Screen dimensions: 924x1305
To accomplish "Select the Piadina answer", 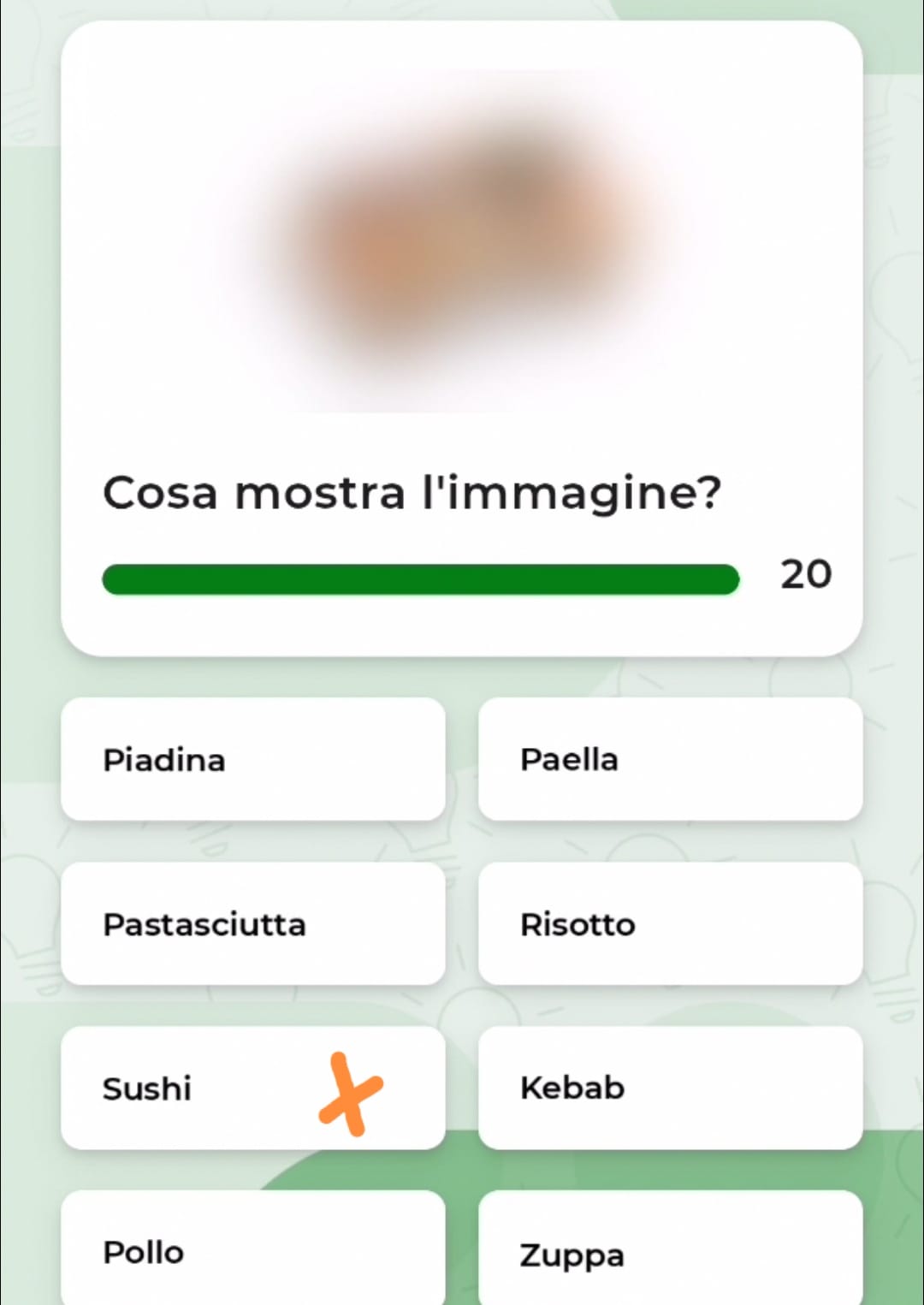I will point(252,759).
